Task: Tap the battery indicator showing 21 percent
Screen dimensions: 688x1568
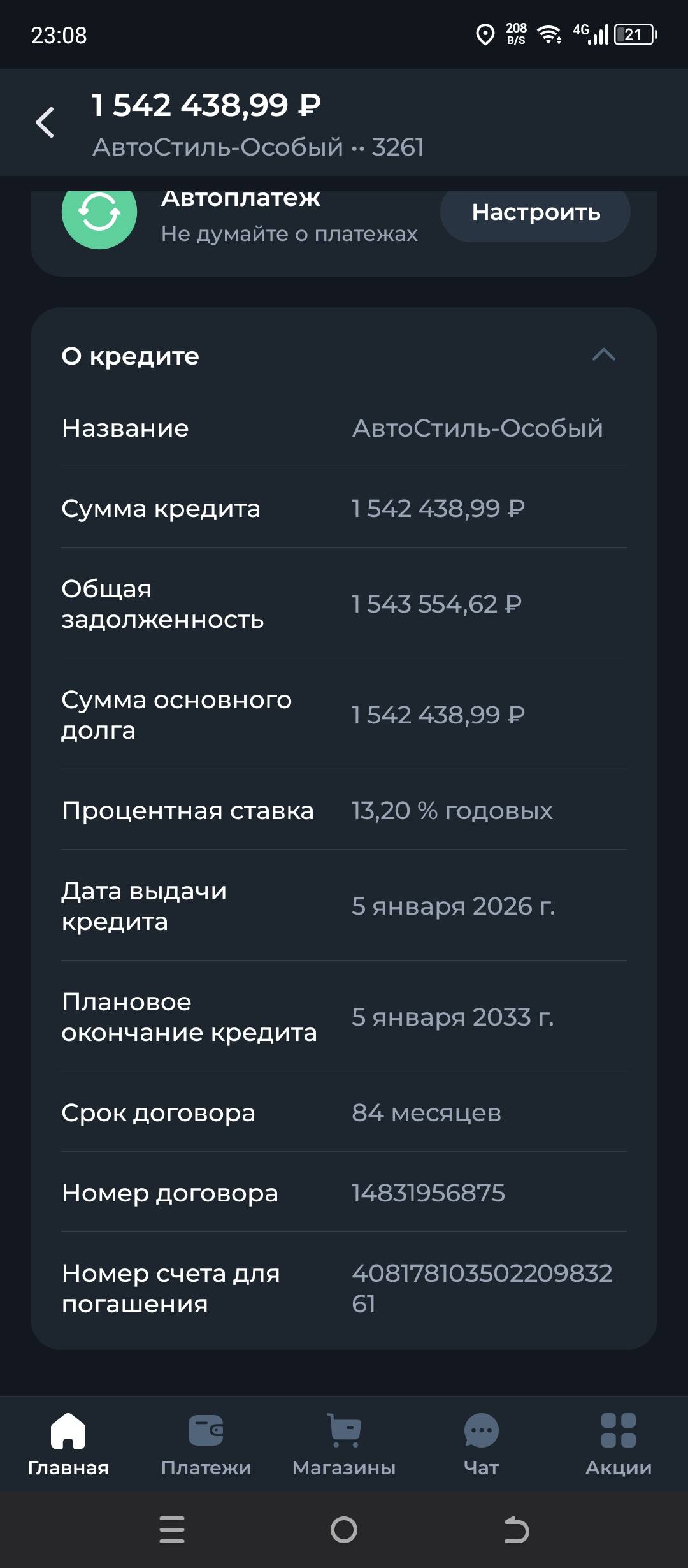Action: point(633,35)
